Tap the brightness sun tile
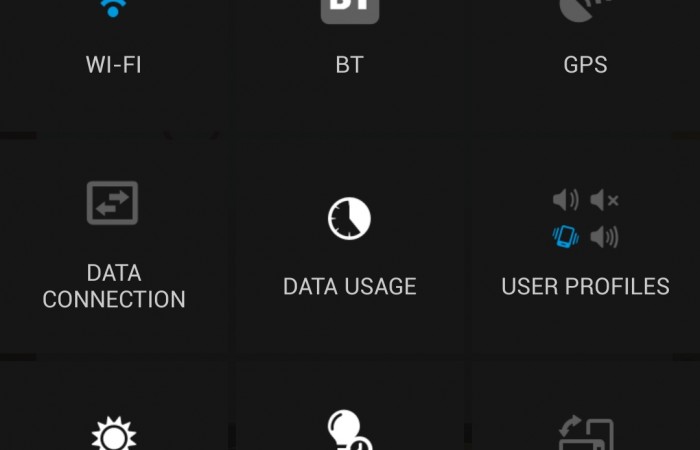 coord(114,425)
